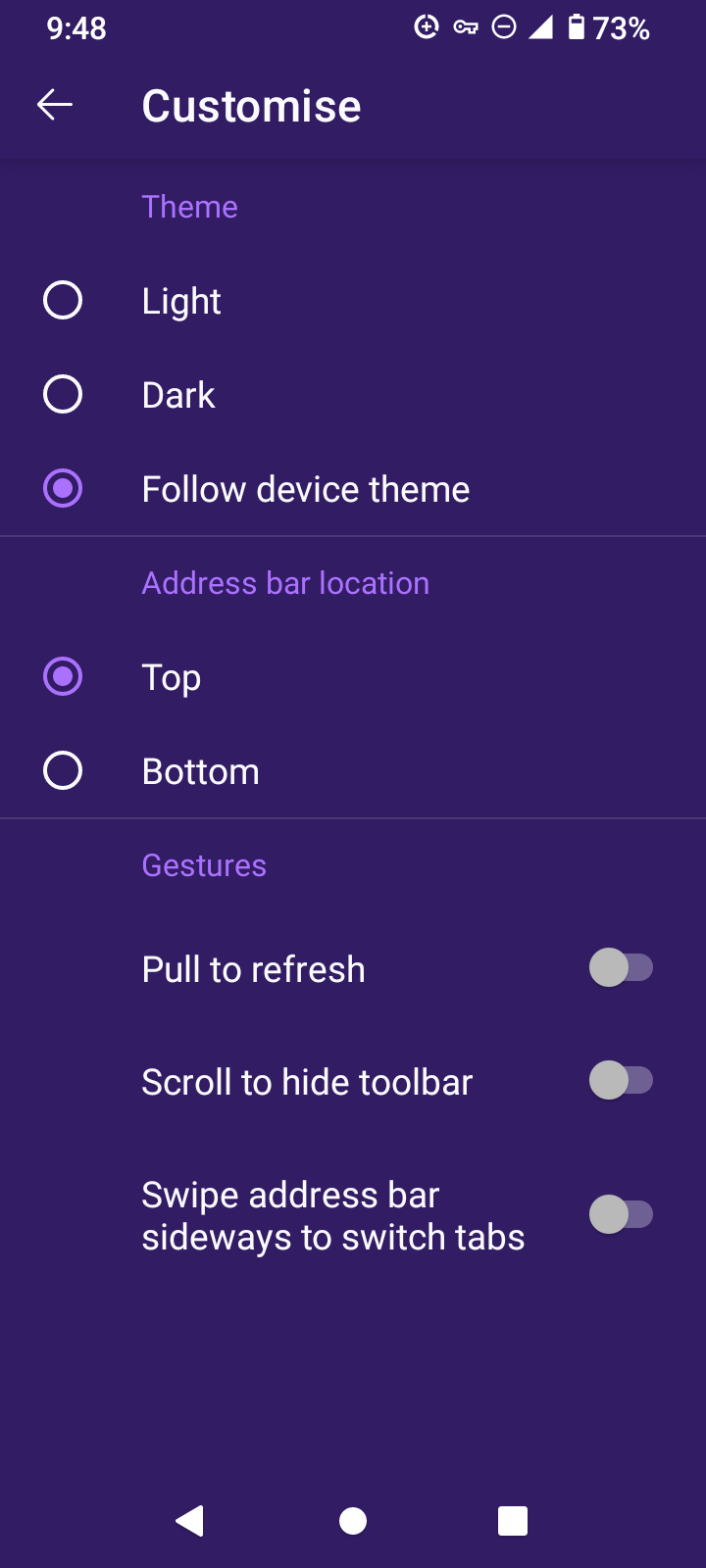Toggle swipe address bar sideways to switch tabs
The image size is (706, 1568).
pyautogui.click(x=620, y=1215)
